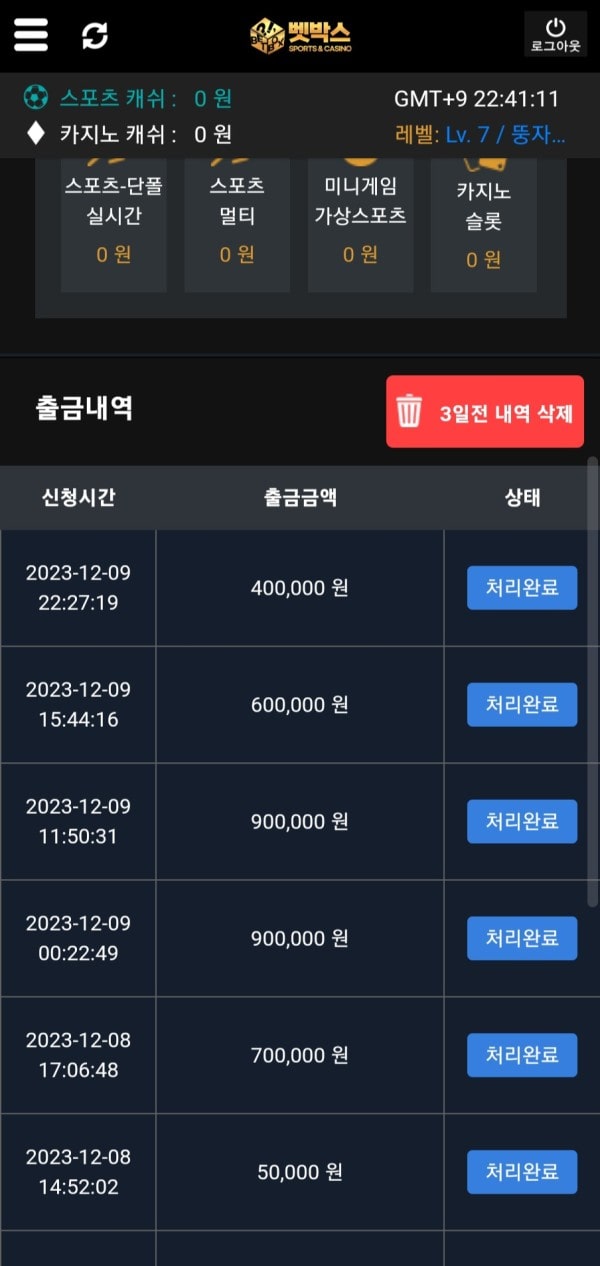Open the 스포츠 멀티 card
The image size is (600, 1266).
[x=237, y=224]
